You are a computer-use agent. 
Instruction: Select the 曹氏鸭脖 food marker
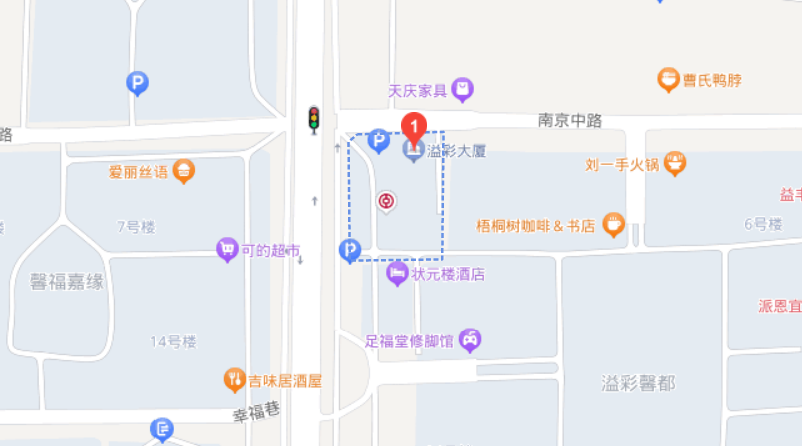click(669, 80)
